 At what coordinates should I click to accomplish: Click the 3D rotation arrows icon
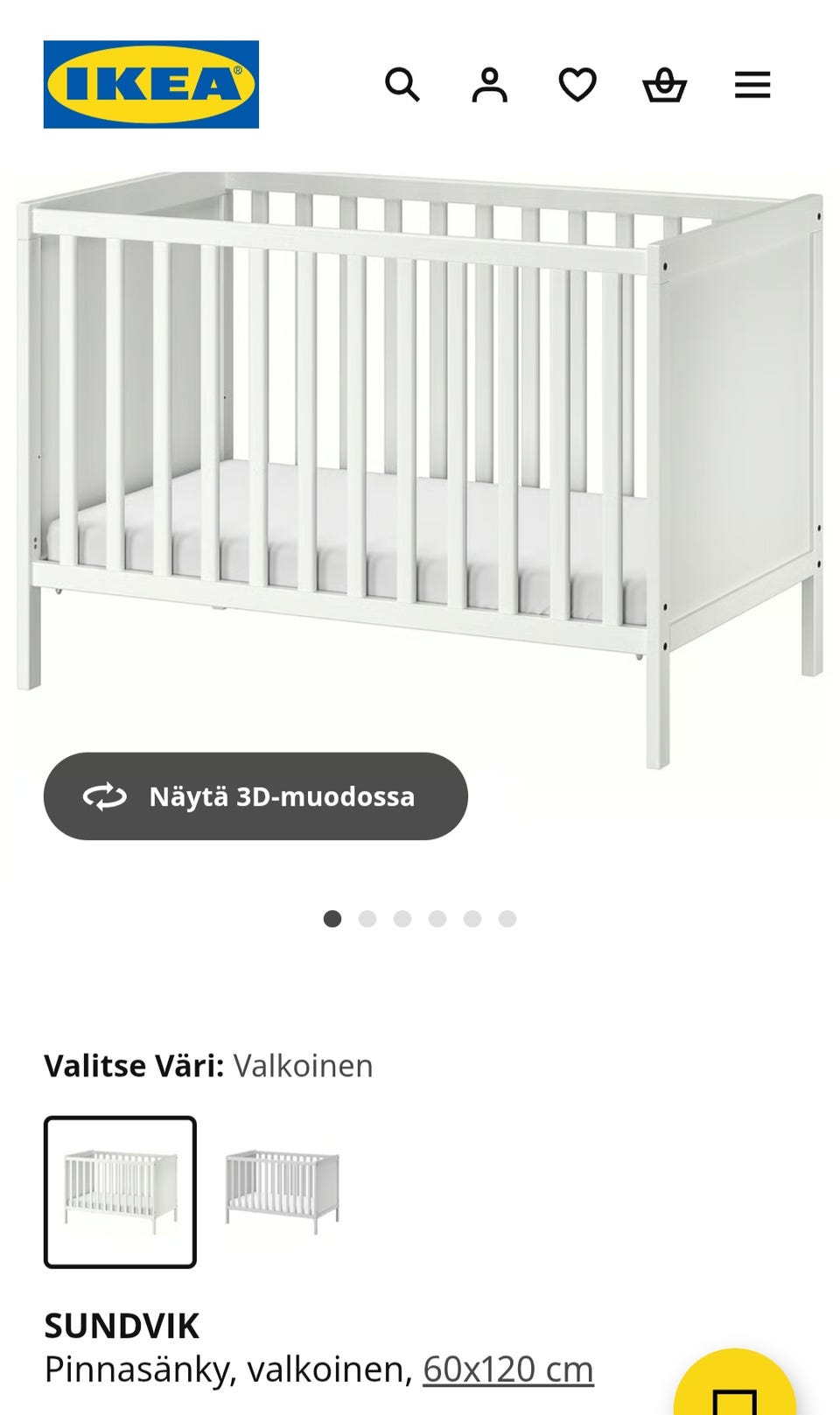[x=104, y=796]
